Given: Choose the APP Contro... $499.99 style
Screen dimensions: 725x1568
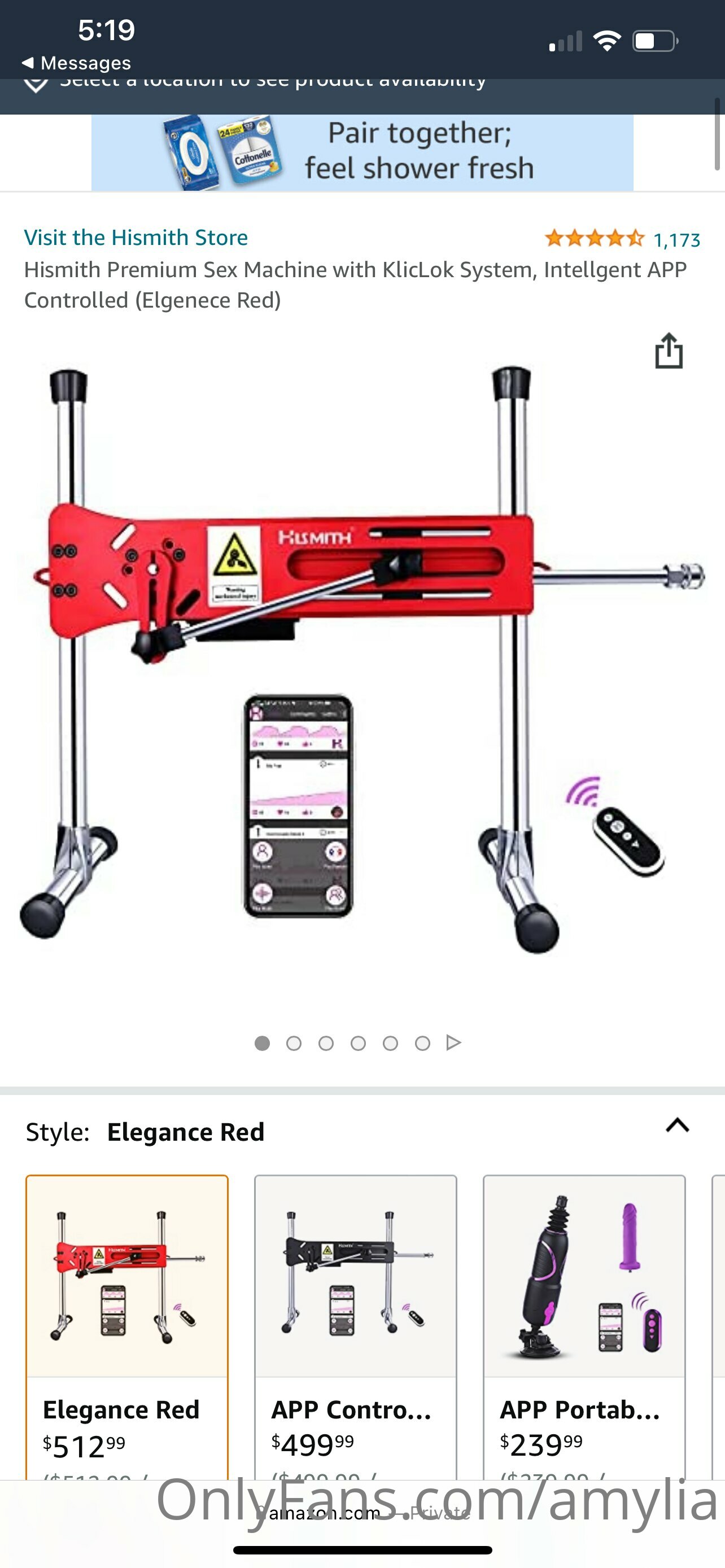Looking at the screenshot, I should [356, 1327].
